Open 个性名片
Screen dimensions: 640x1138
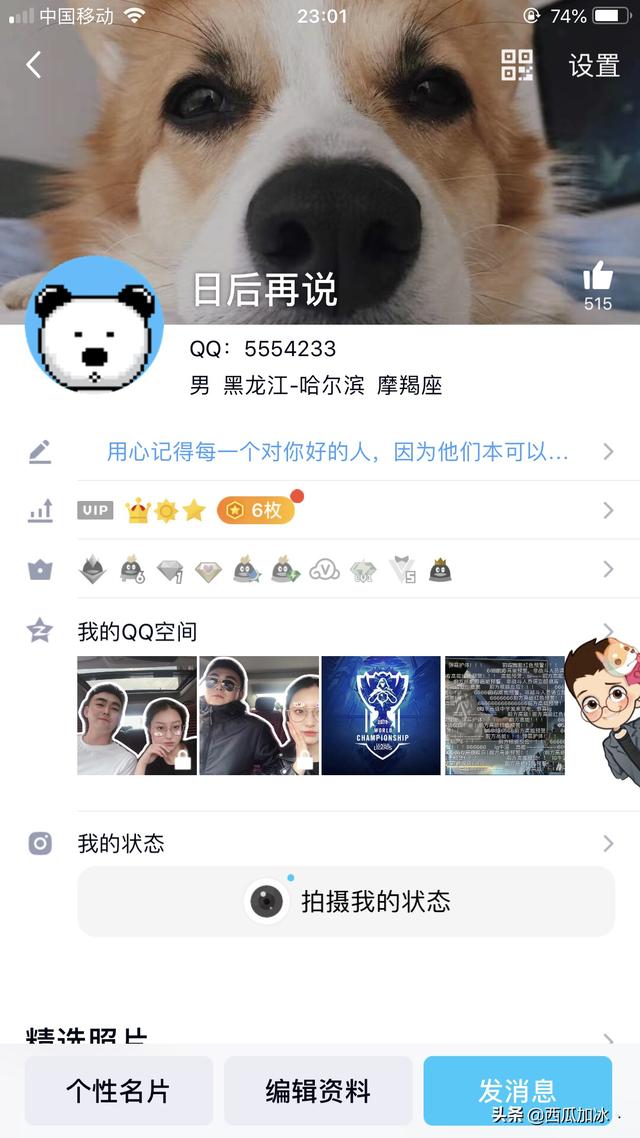click(119, 1090)
